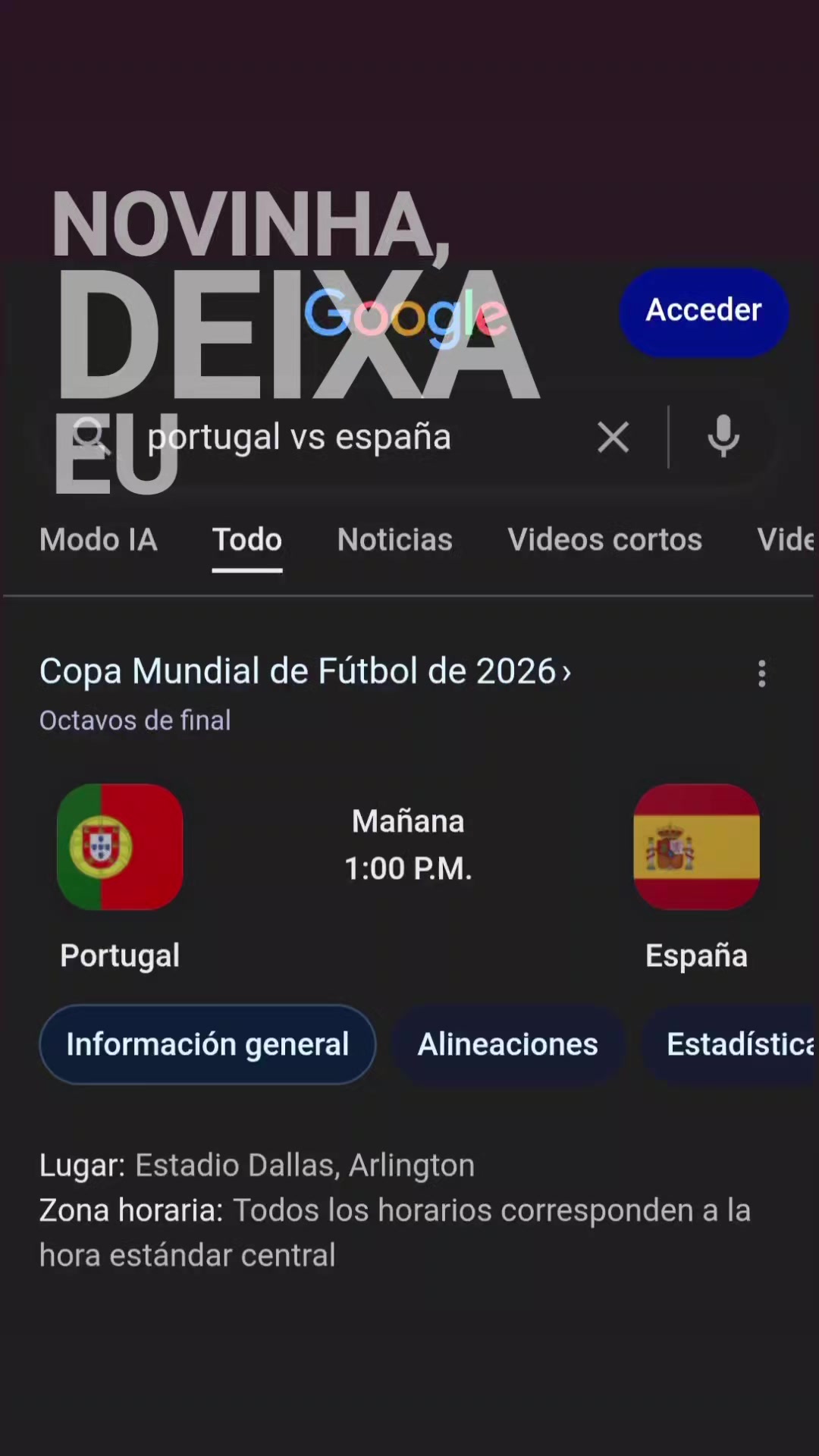This screenshot has width=819, height=1456.
Task: Select the Todo tab
Action: point(247,540)
